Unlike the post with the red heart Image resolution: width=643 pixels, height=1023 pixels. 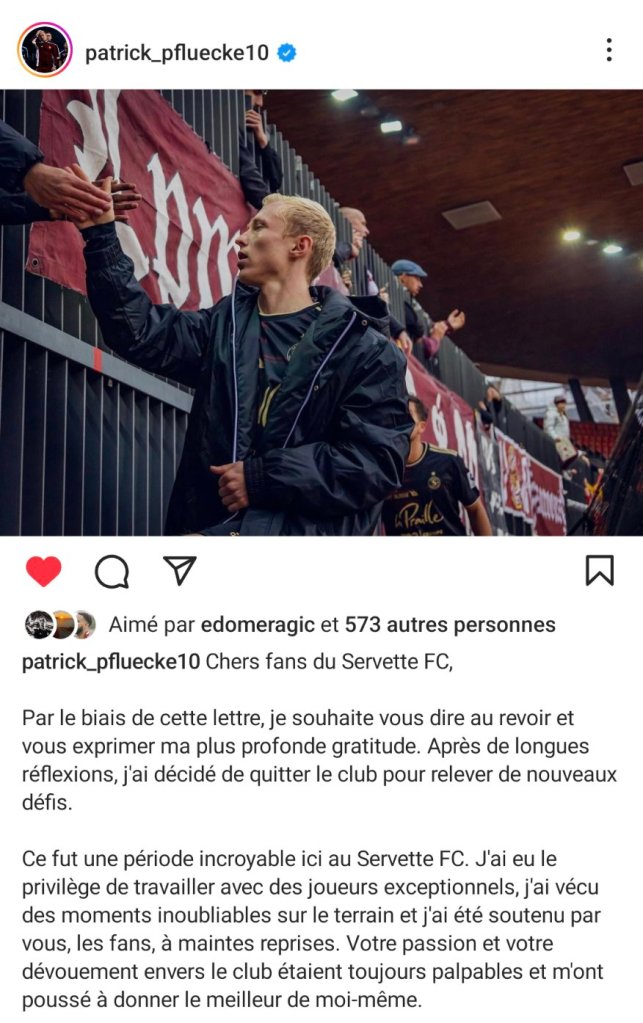43,571
